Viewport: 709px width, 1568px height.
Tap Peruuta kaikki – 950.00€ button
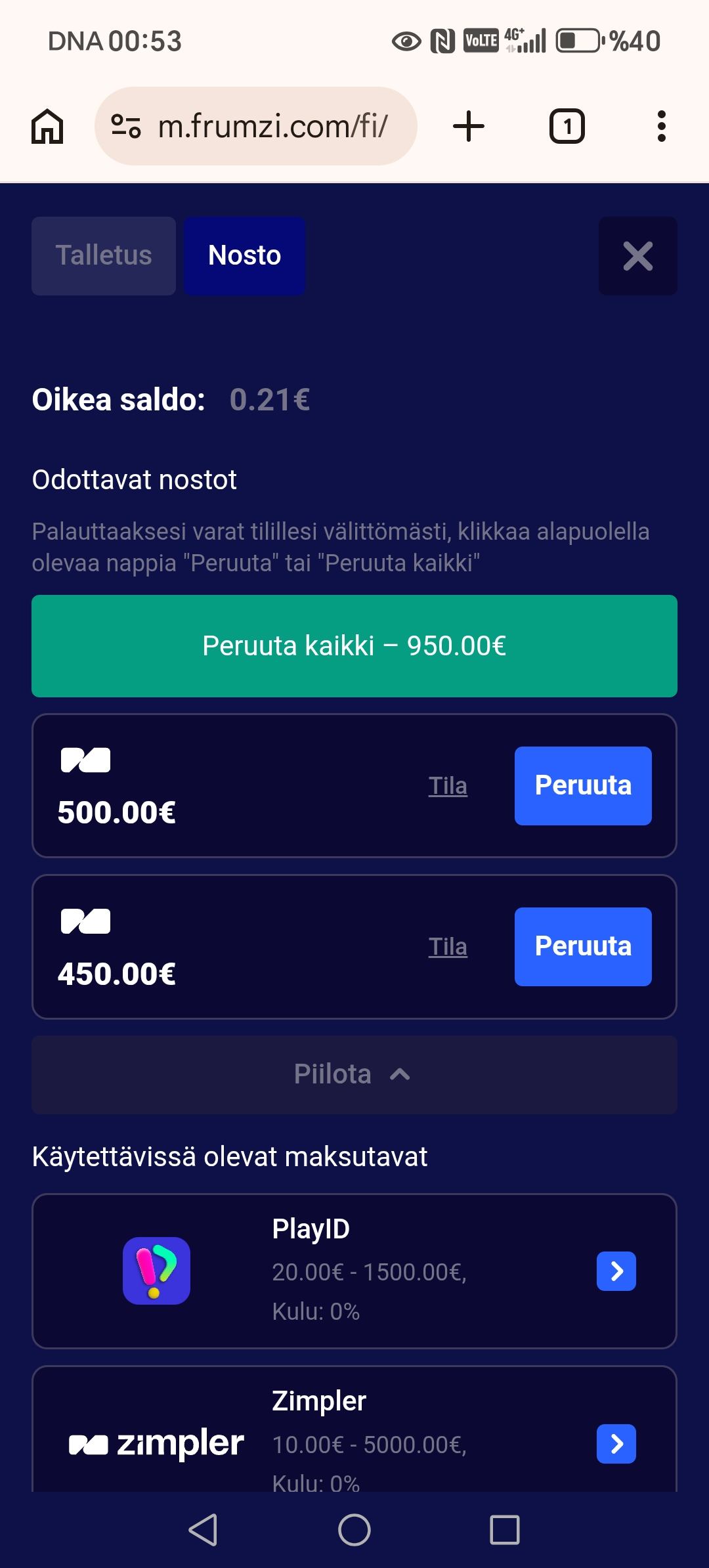click(354, 645)
